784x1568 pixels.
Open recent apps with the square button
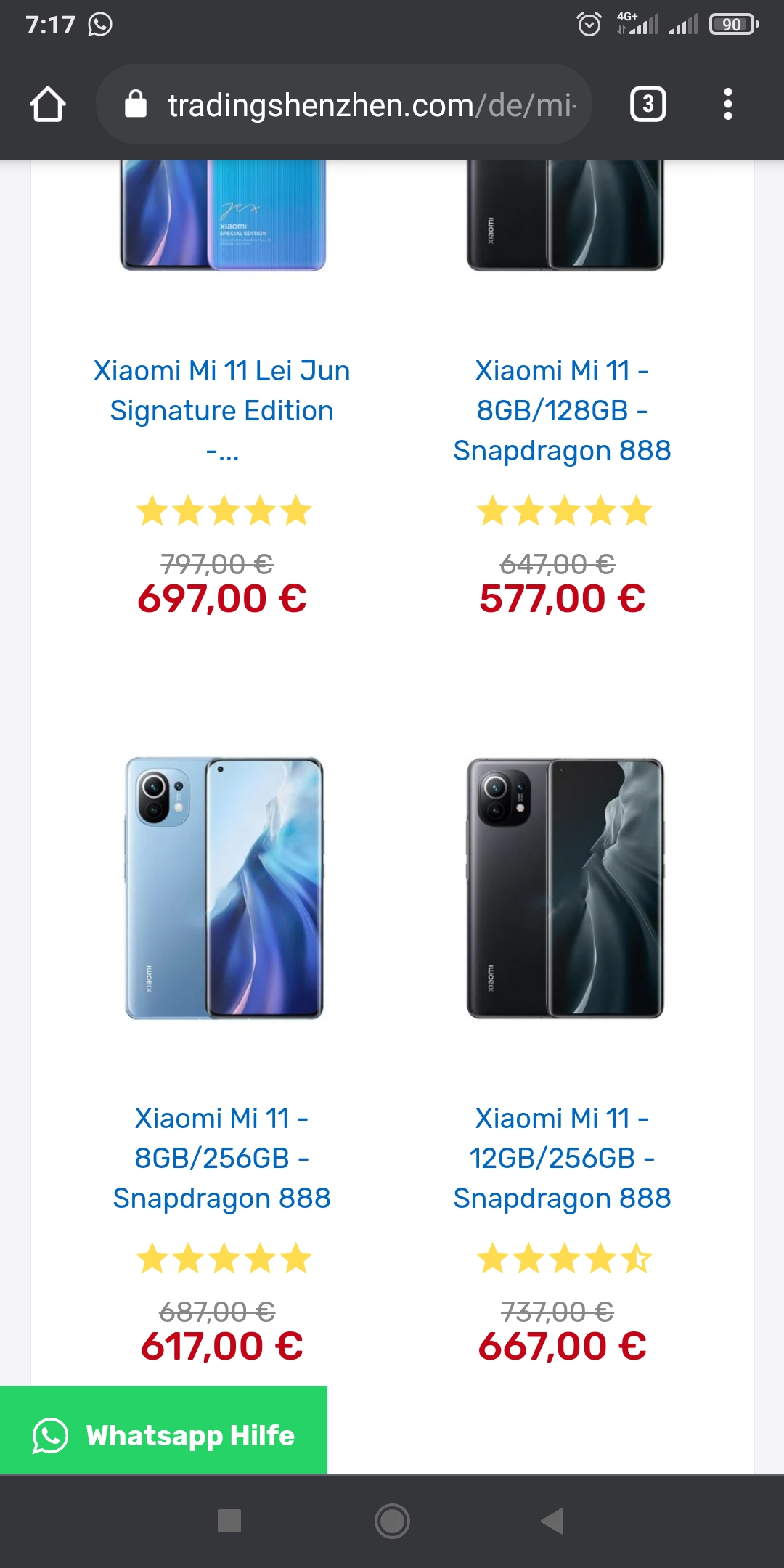tap(229, 1520)
